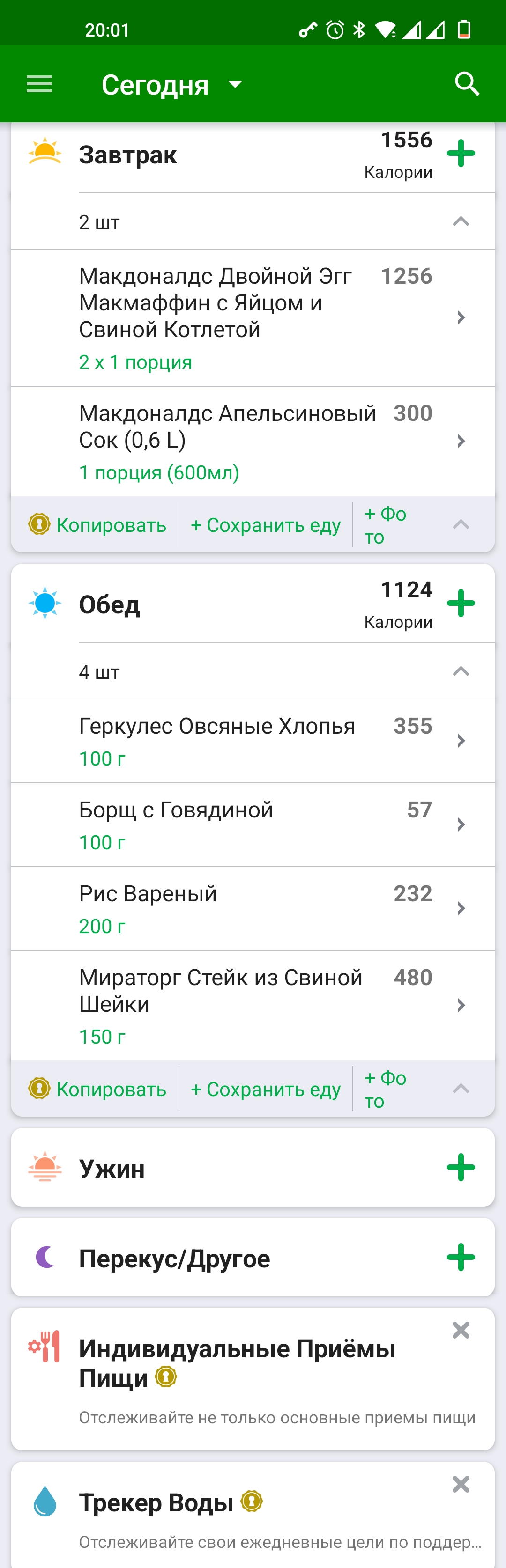Tap Сохранить еду under Обед

266,1089
